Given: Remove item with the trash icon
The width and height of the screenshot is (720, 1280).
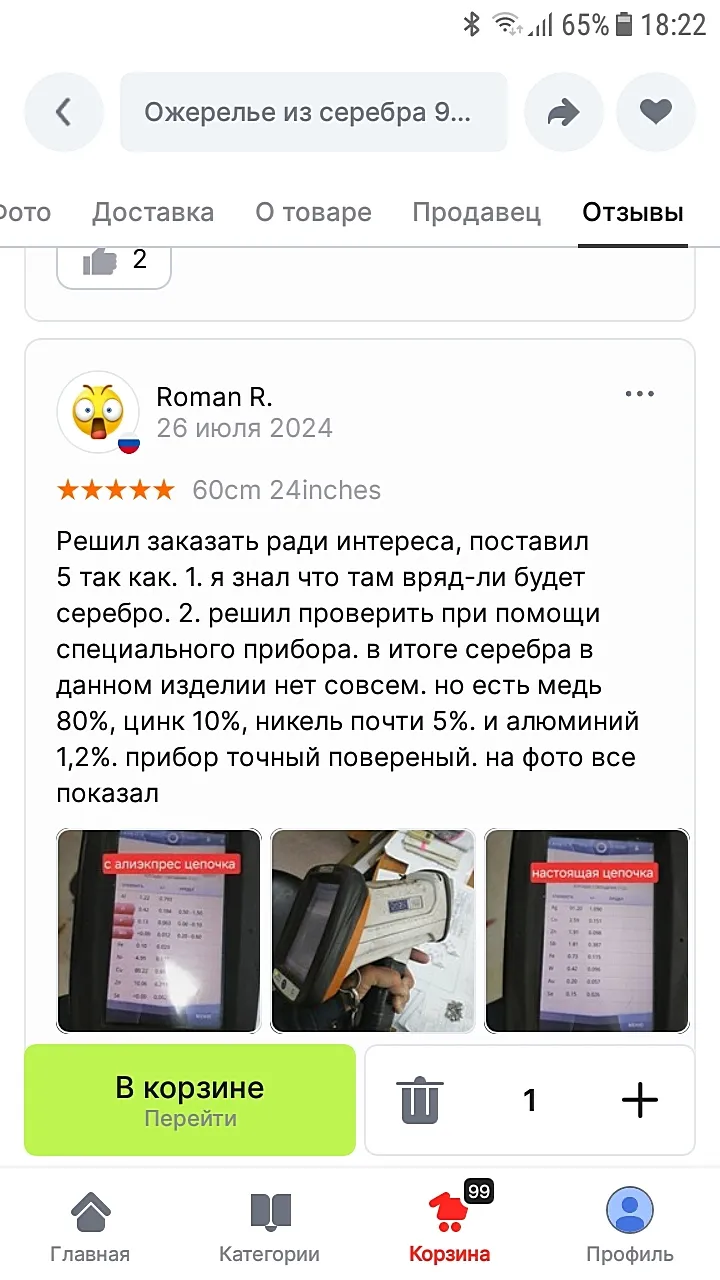Looking at the screenshot, I should pyautogui.click(x=421, y=1100).
